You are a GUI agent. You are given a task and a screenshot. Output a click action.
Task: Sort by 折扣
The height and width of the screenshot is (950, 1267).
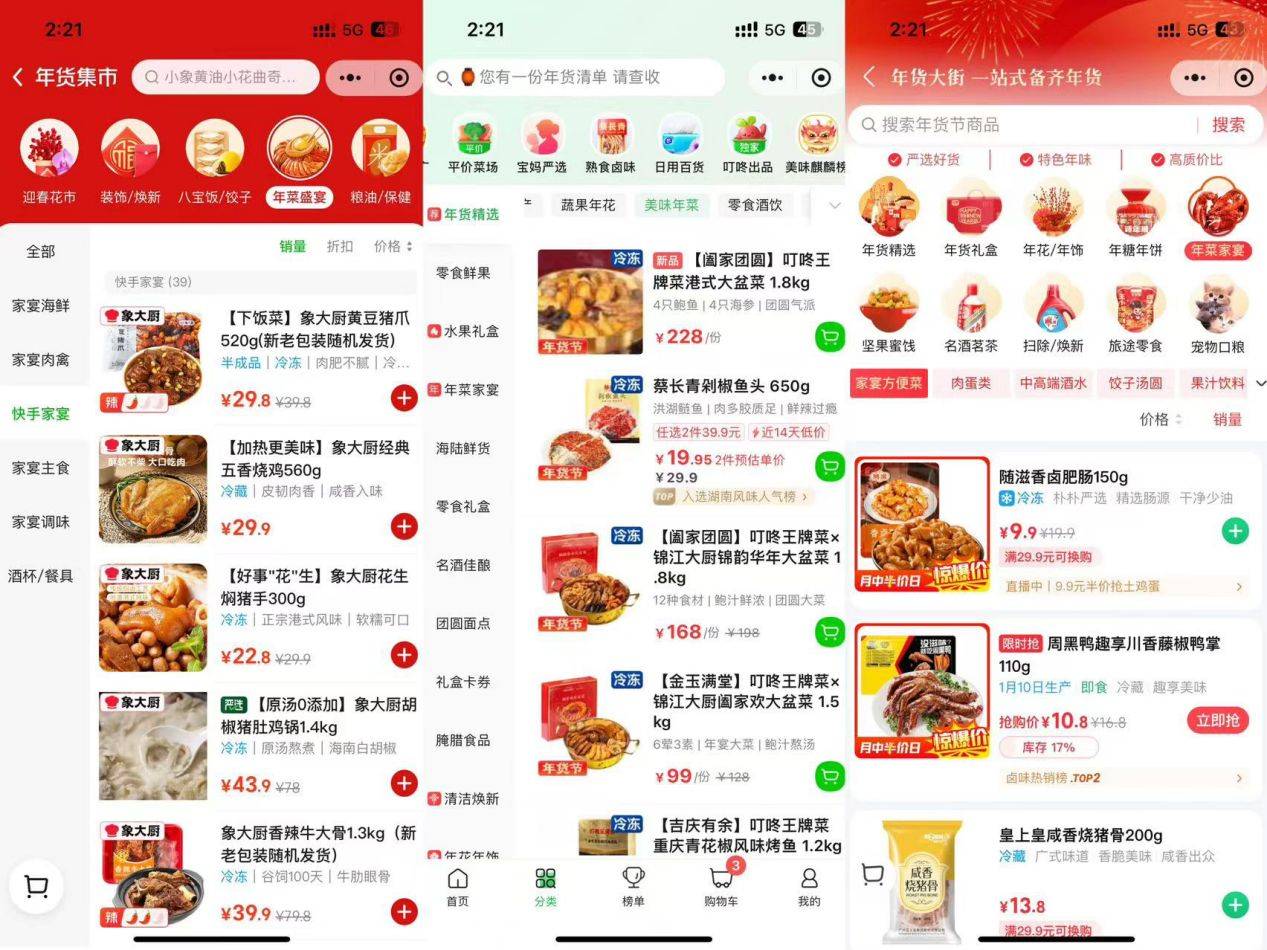340,246
